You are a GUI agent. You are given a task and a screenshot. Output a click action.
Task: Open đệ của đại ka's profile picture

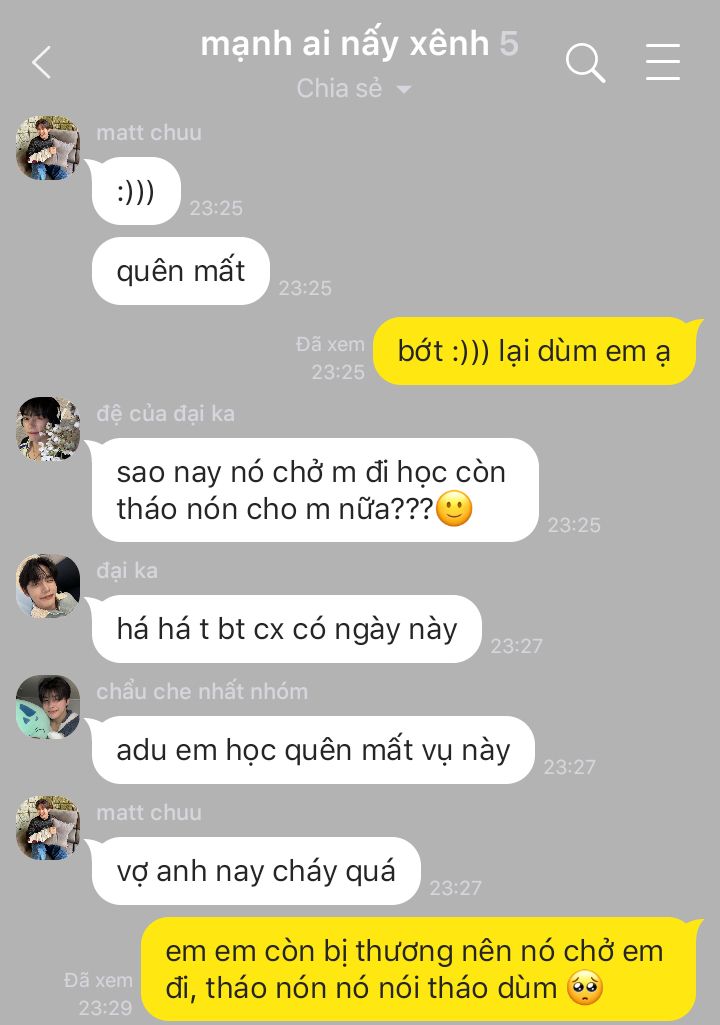tap(48, 429)
